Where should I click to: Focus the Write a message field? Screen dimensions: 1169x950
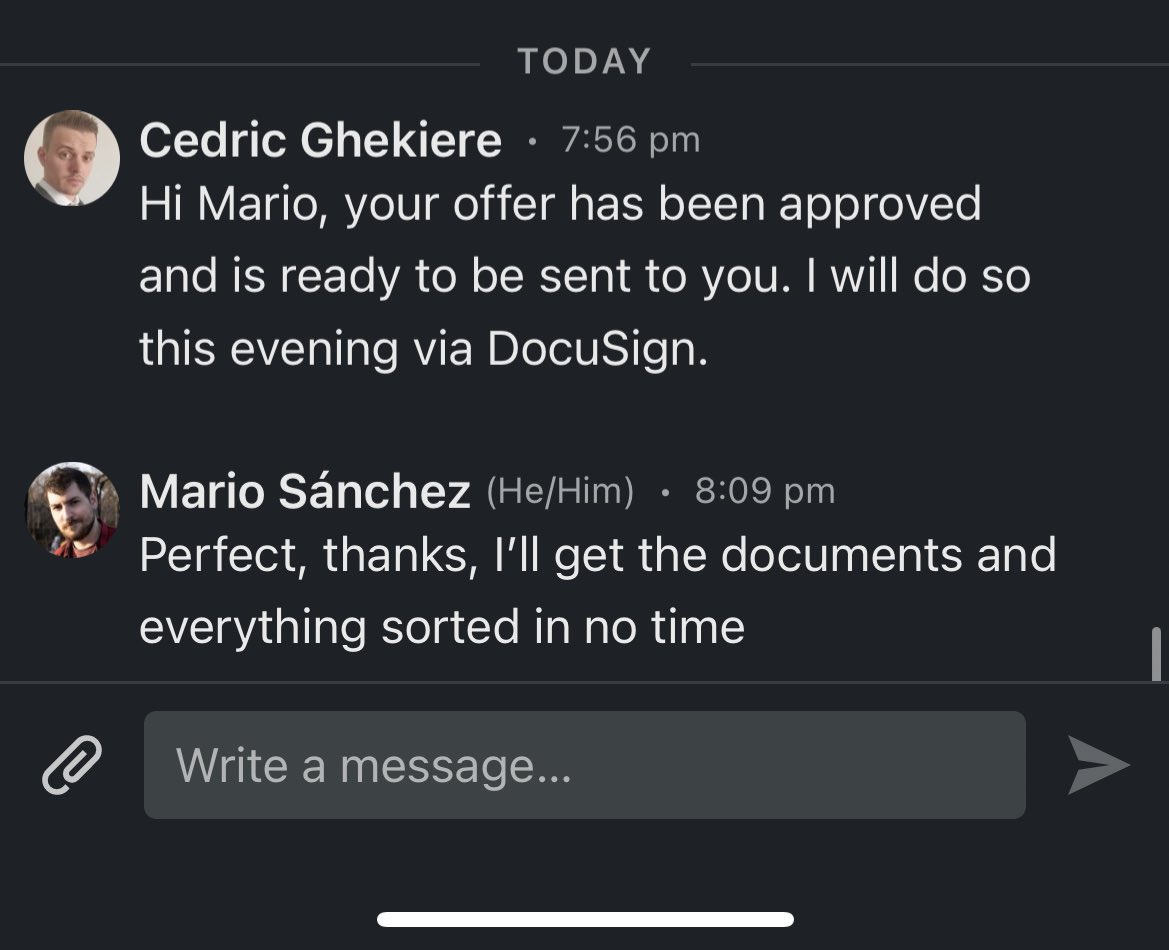pyautogui.click(x=584, y=765)
